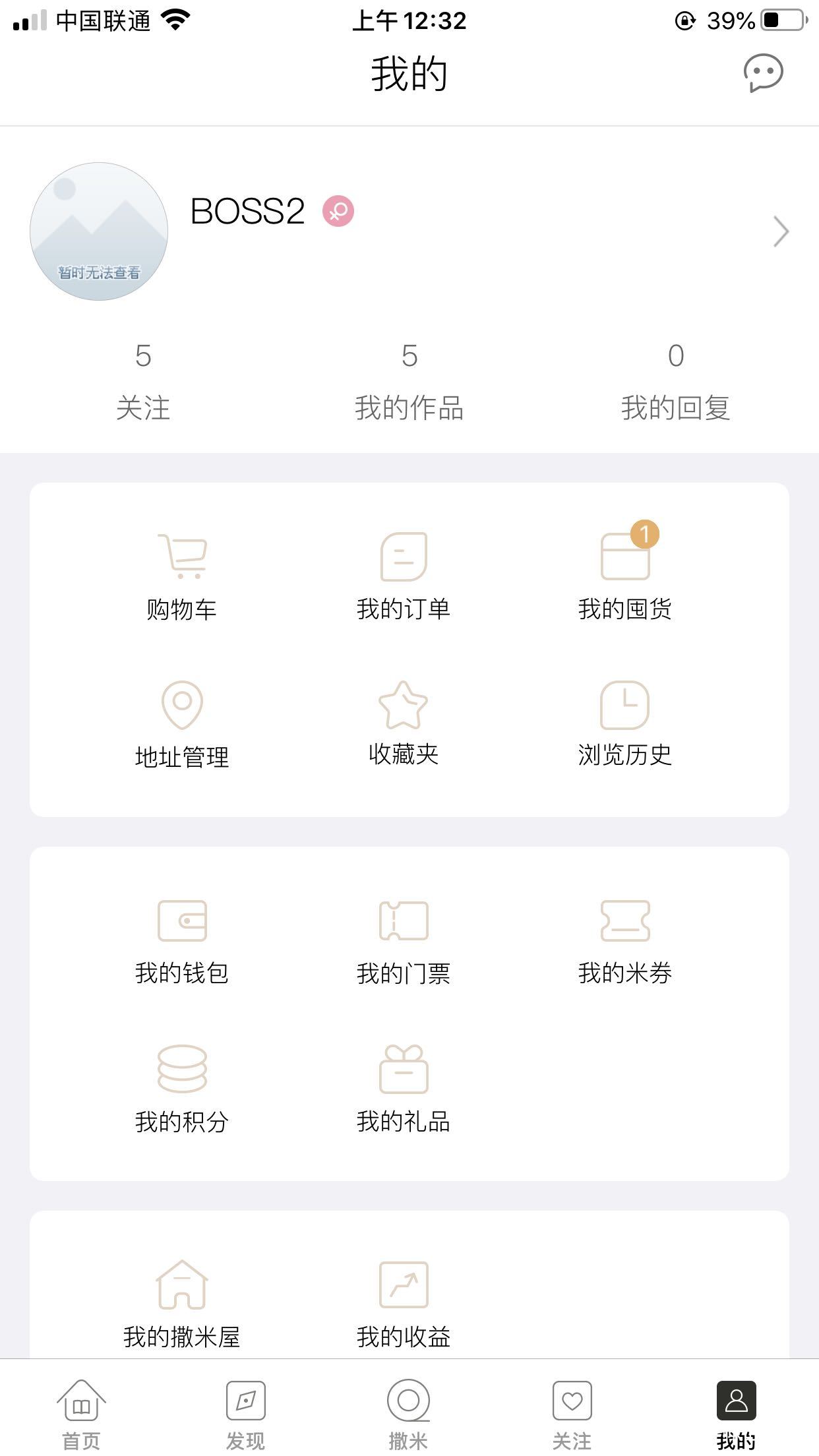This screenshot has width=819, height=1456.
Task: Open 地址管理 address management
Action: click(x=182, y=725)
